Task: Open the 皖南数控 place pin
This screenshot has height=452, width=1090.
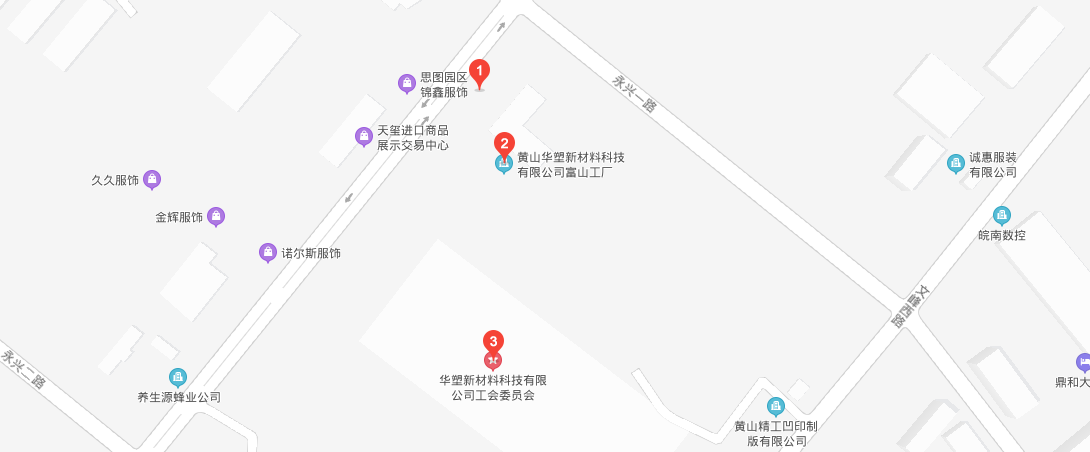Action: (x=1001, y=215)
